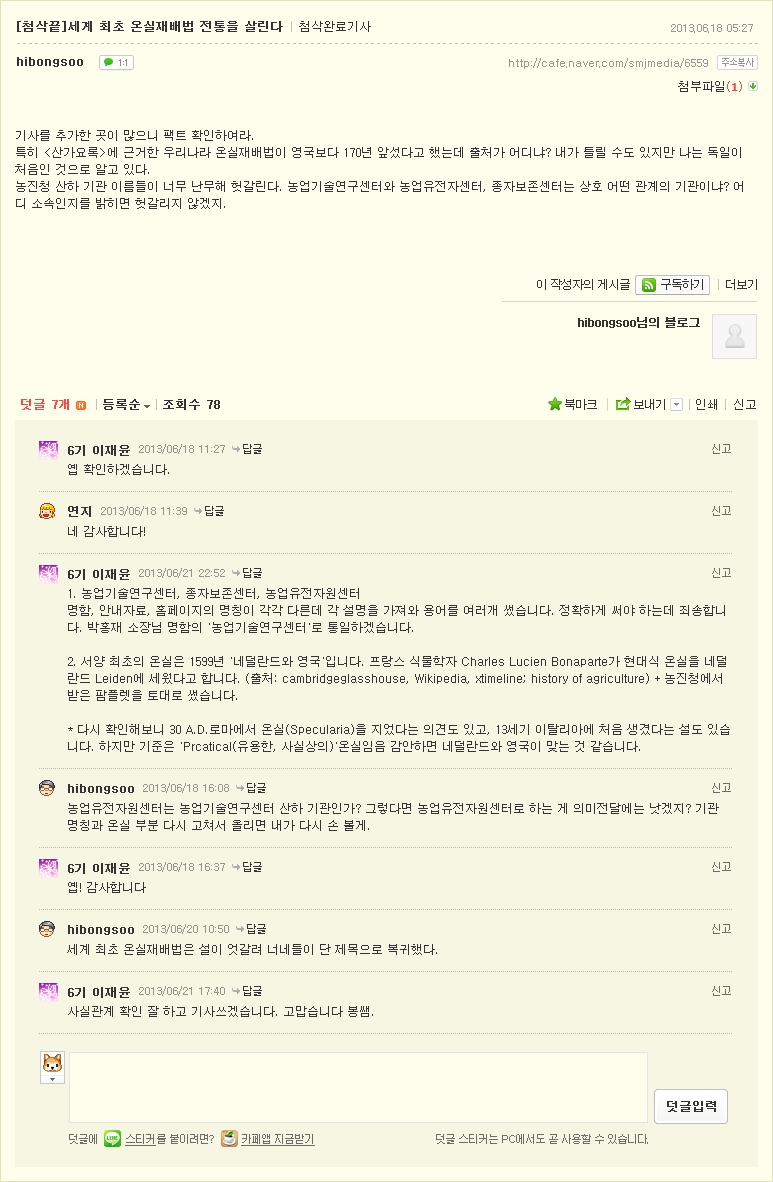The height and width of the screenshot is (1182, 773).
Task: Share the post using 보내기
Action: [x=643, y=404]
